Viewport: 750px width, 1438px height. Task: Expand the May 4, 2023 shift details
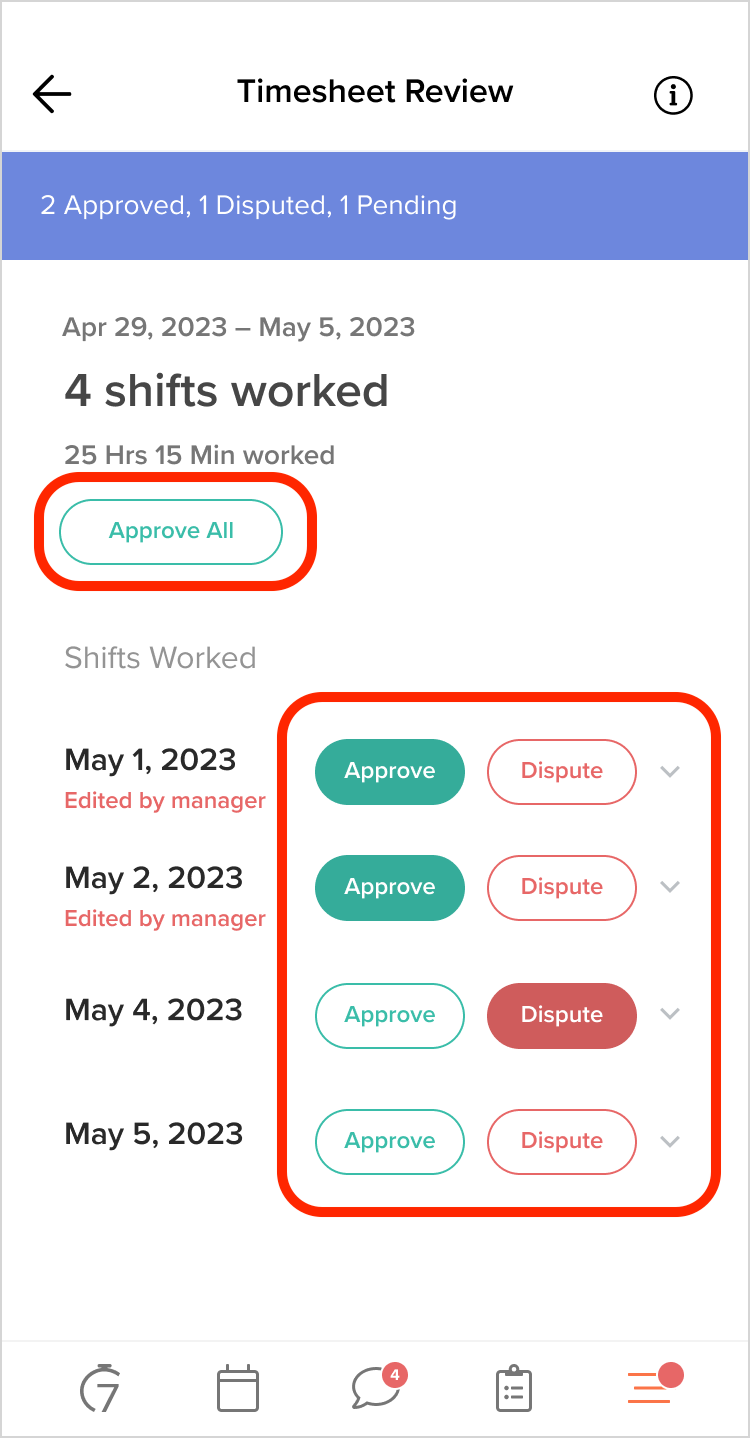tap(670, 1014)
